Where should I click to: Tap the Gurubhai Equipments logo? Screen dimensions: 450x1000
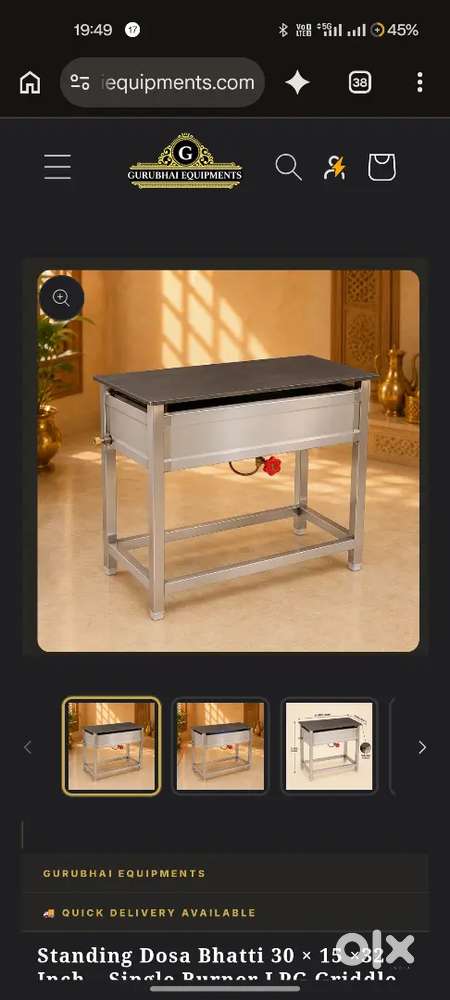coord(185,161)
